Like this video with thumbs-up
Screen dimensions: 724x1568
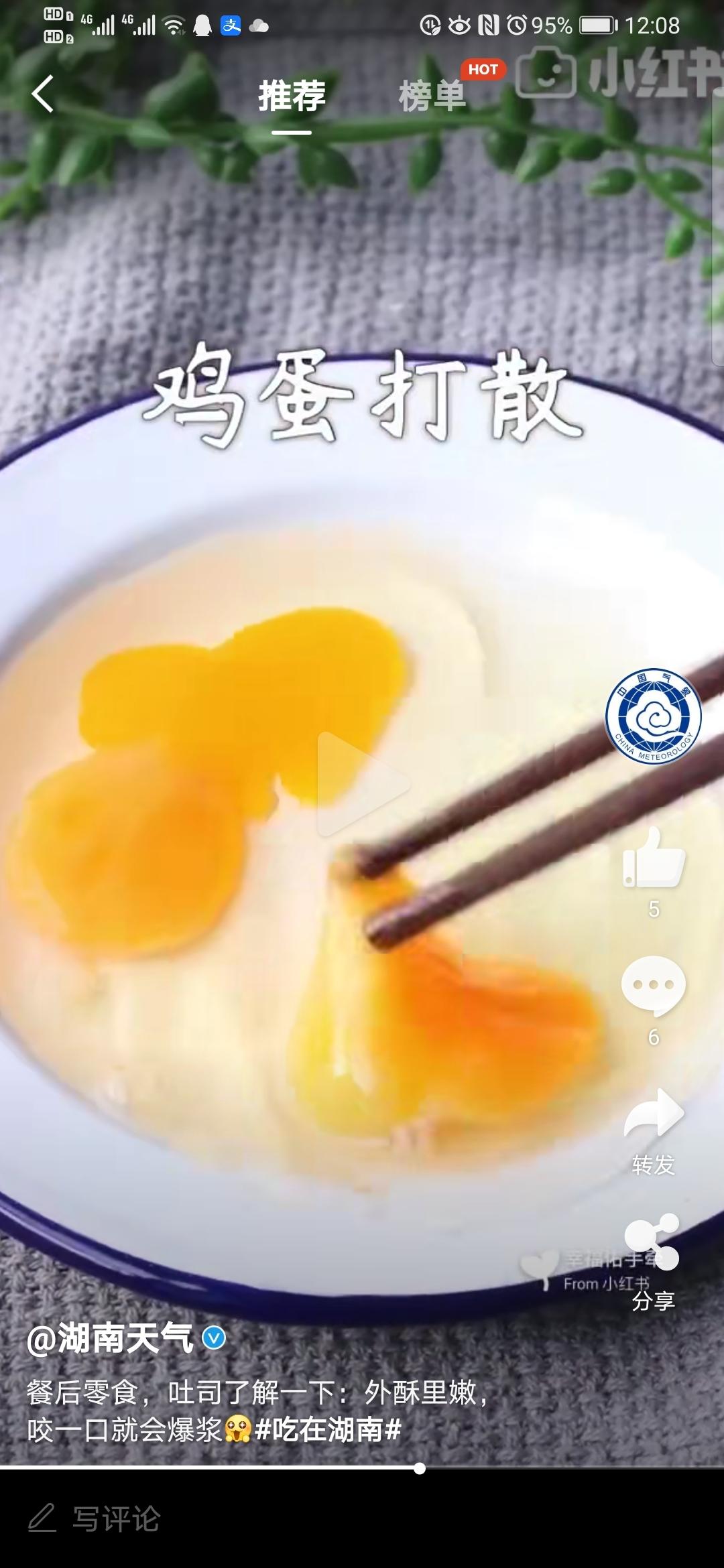pyautogui.click(x=654, y=859)
